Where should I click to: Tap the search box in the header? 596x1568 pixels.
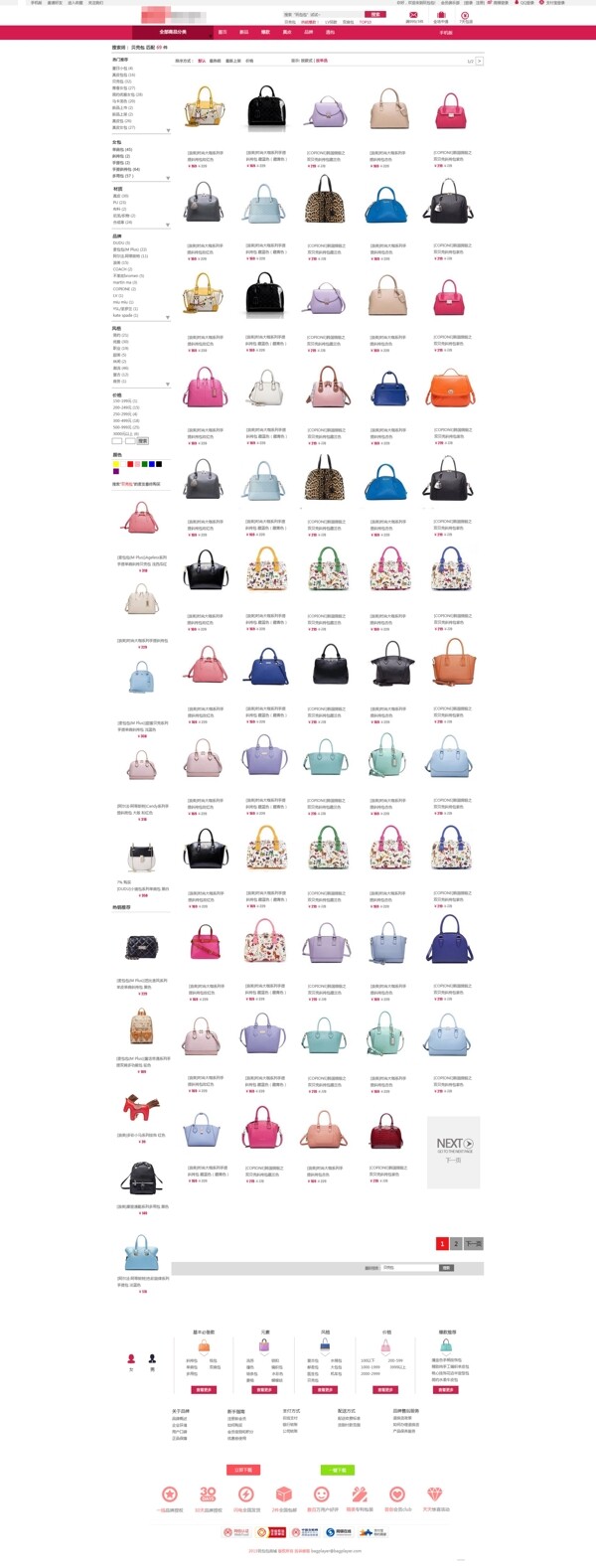320,15
